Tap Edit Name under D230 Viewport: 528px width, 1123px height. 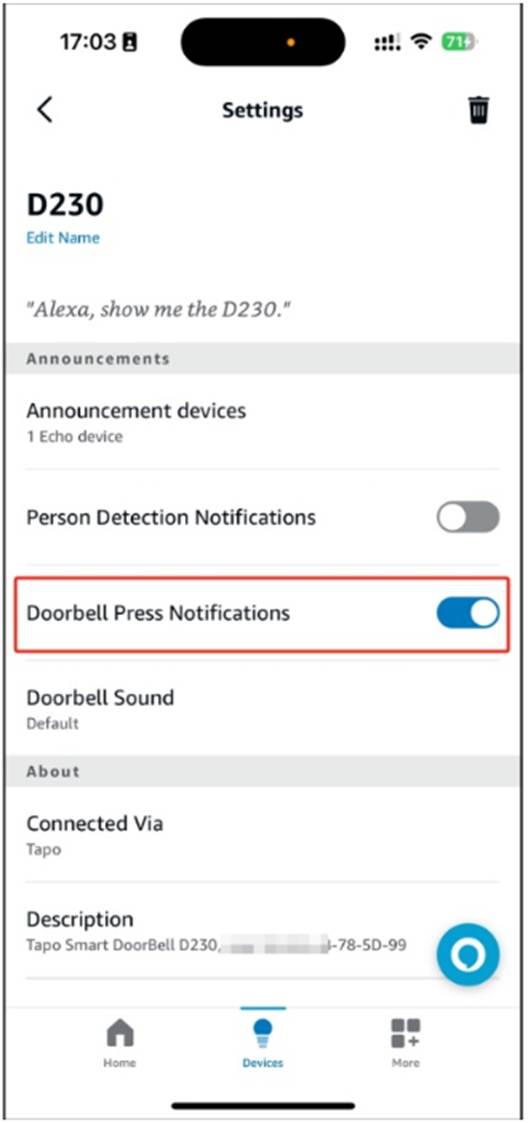pos(63,238)
